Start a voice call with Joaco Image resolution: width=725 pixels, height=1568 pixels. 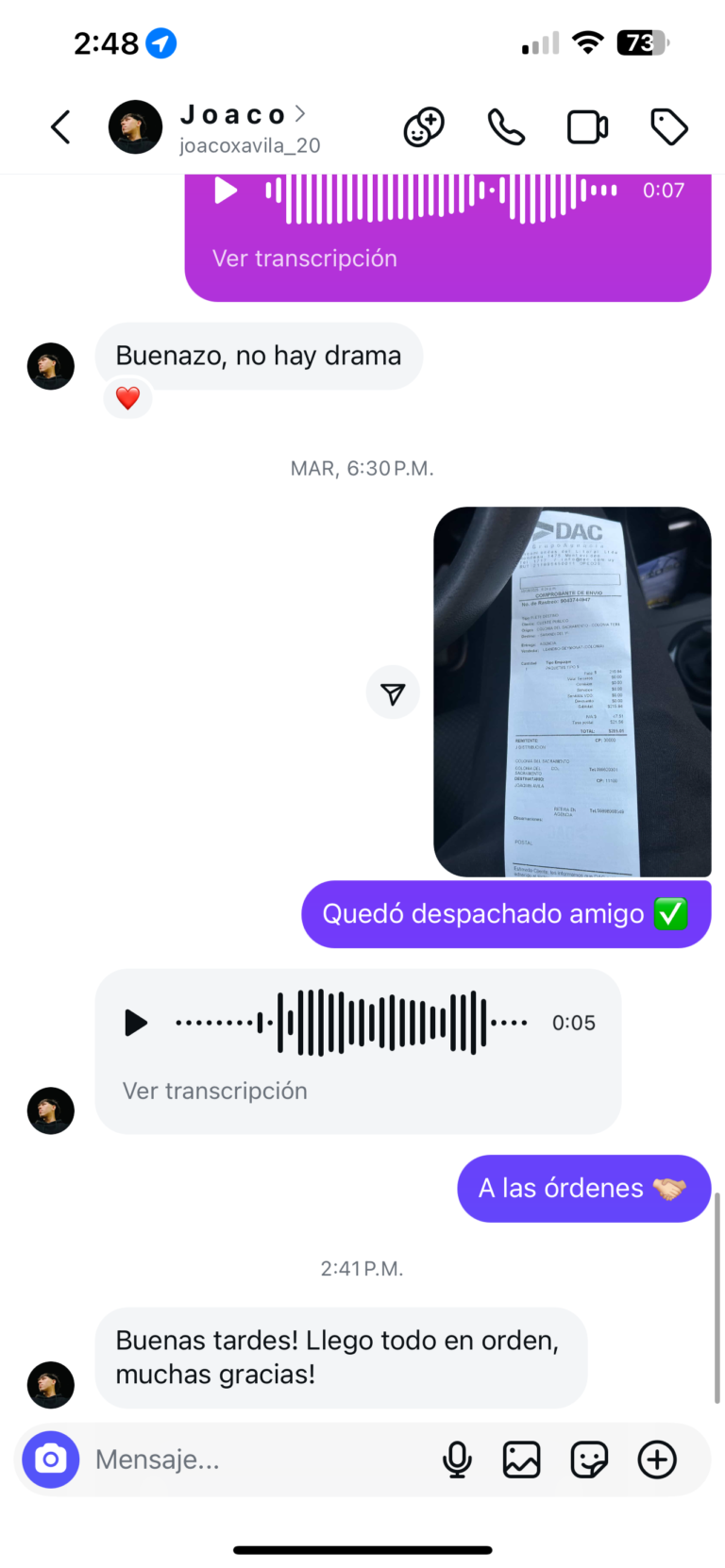coord(506,127)
